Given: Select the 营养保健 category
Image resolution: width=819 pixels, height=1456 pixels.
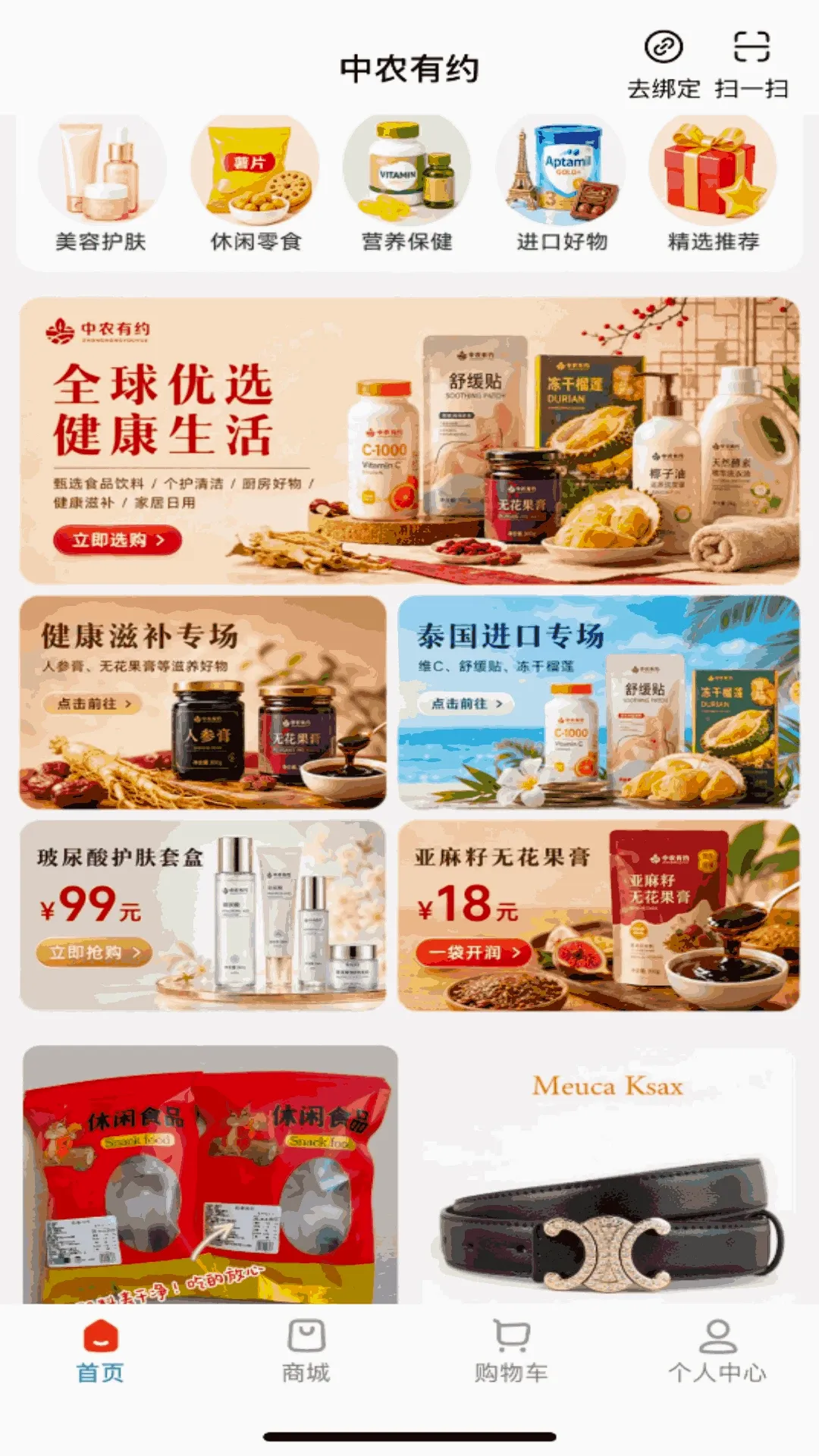Looking at the screenshot, I should 407,186.
